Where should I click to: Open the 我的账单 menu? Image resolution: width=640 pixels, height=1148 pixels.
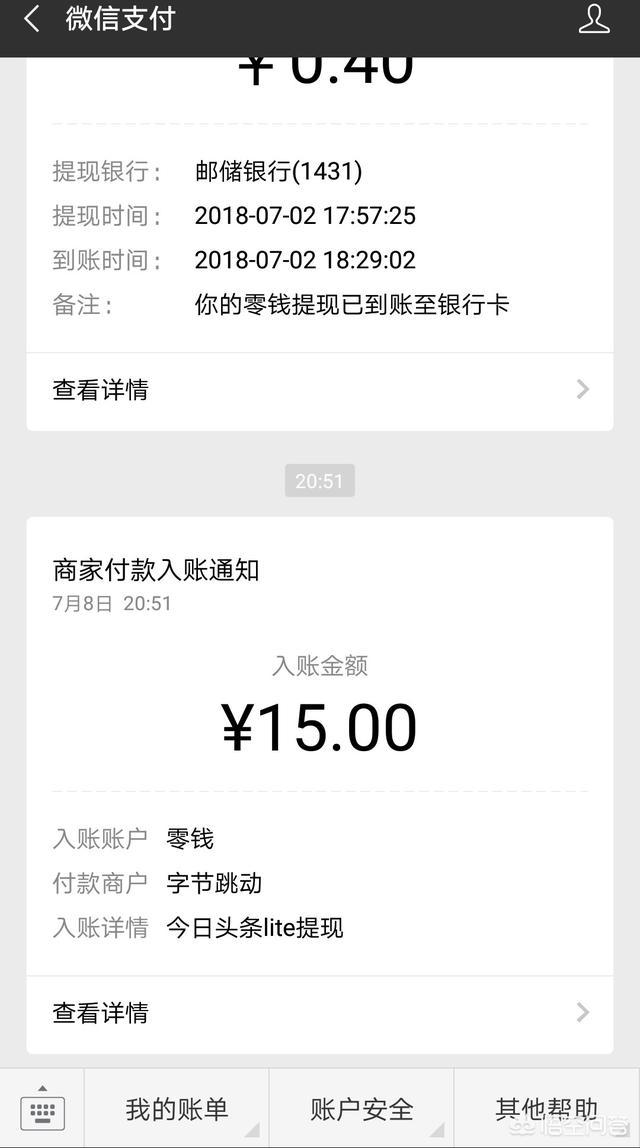(176, 1108)
